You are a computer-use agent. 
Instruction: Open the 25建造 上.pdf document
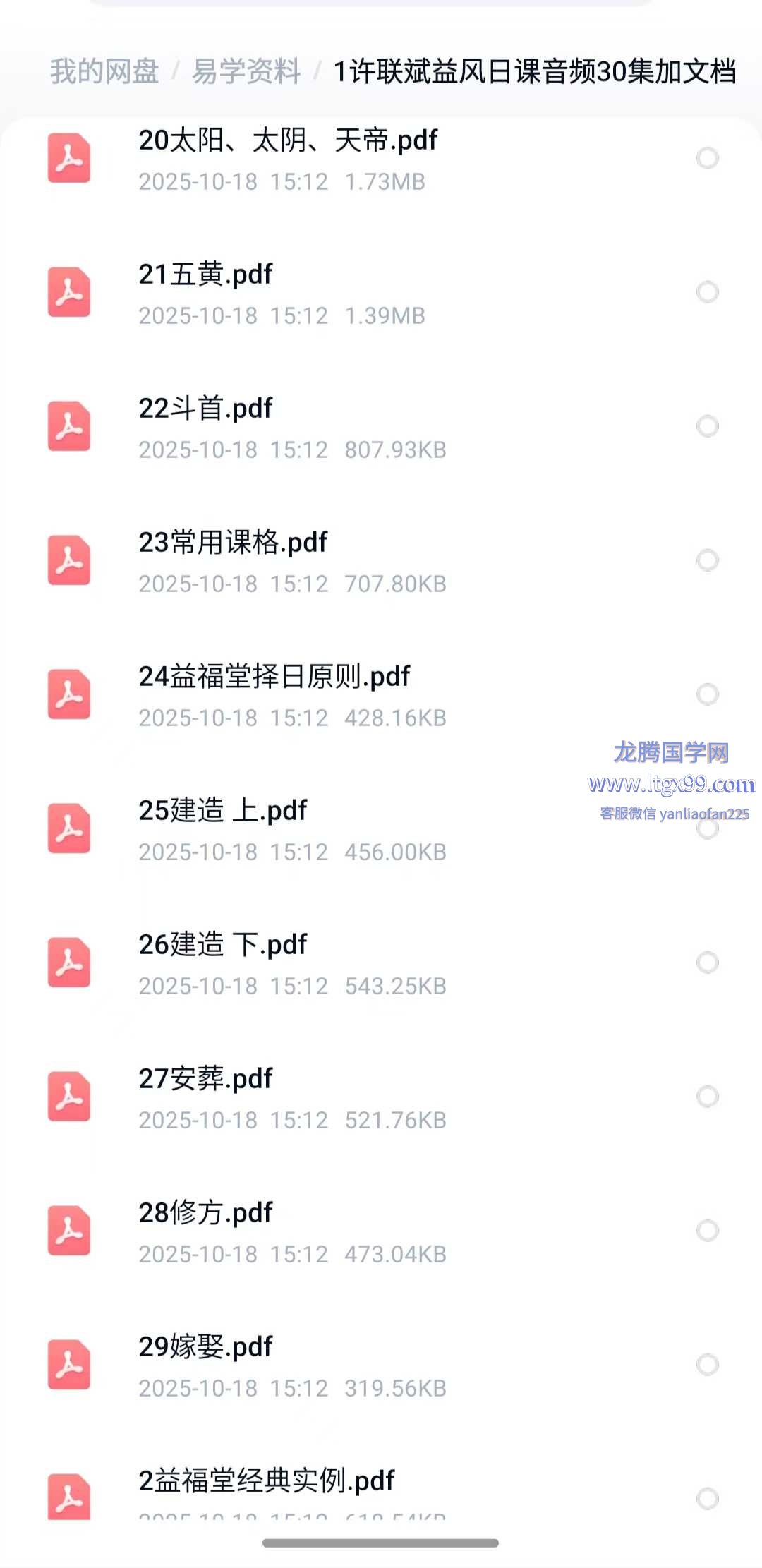[x=222, y=811]
